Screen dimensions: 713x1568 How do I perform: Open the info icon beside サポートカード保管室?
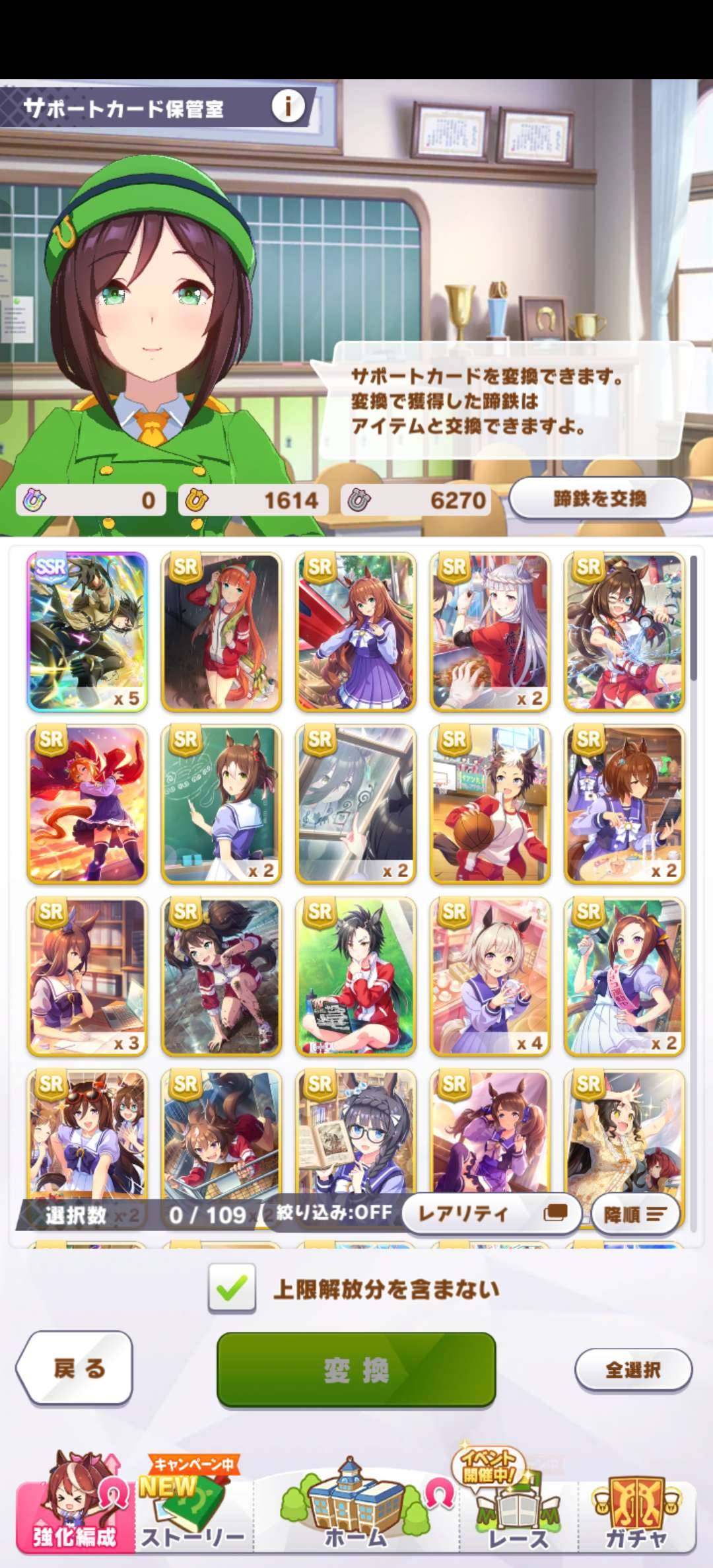coord(288,106)
